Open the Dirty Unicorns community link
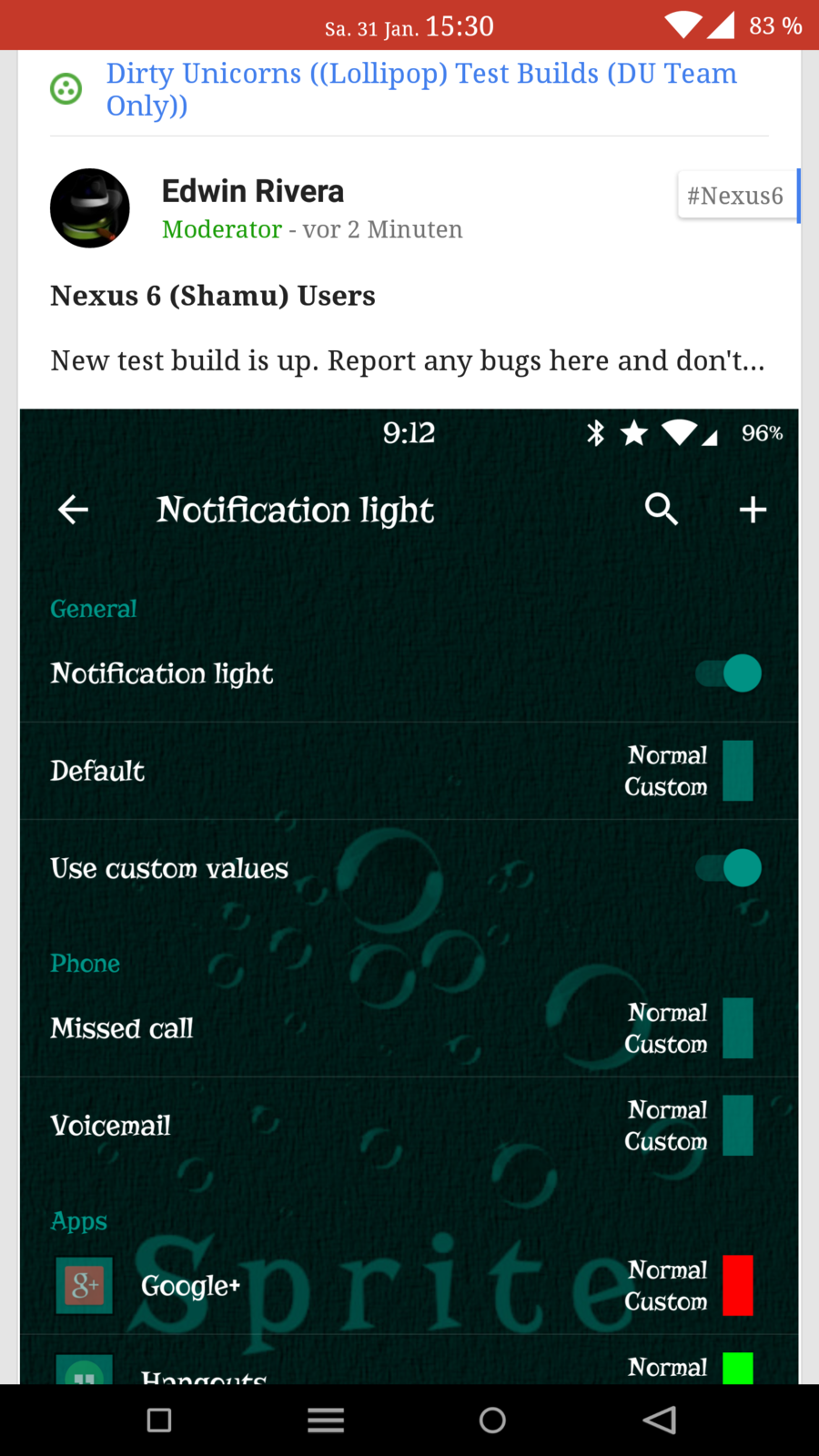 click(420, 88)
